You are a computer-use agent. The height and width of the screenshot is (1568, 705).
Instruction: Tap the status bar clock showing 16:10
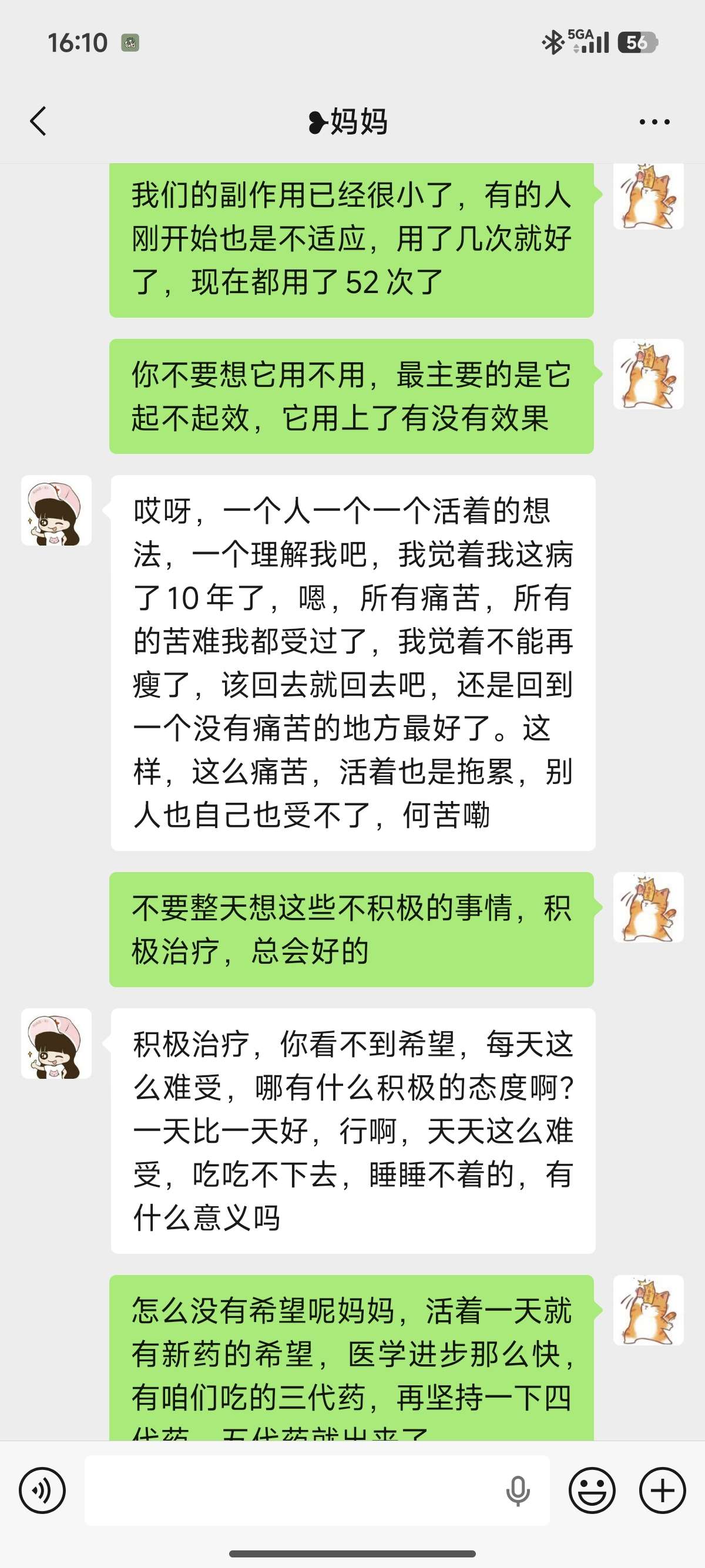pos(78,41)
